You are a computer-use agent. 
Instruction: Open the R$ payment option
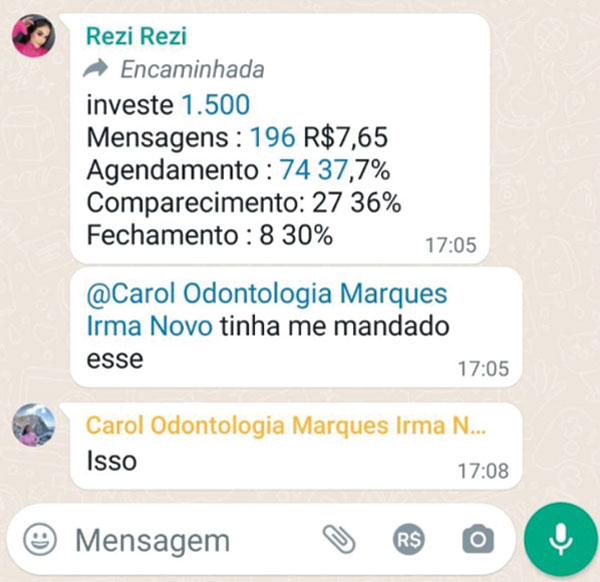408,540
